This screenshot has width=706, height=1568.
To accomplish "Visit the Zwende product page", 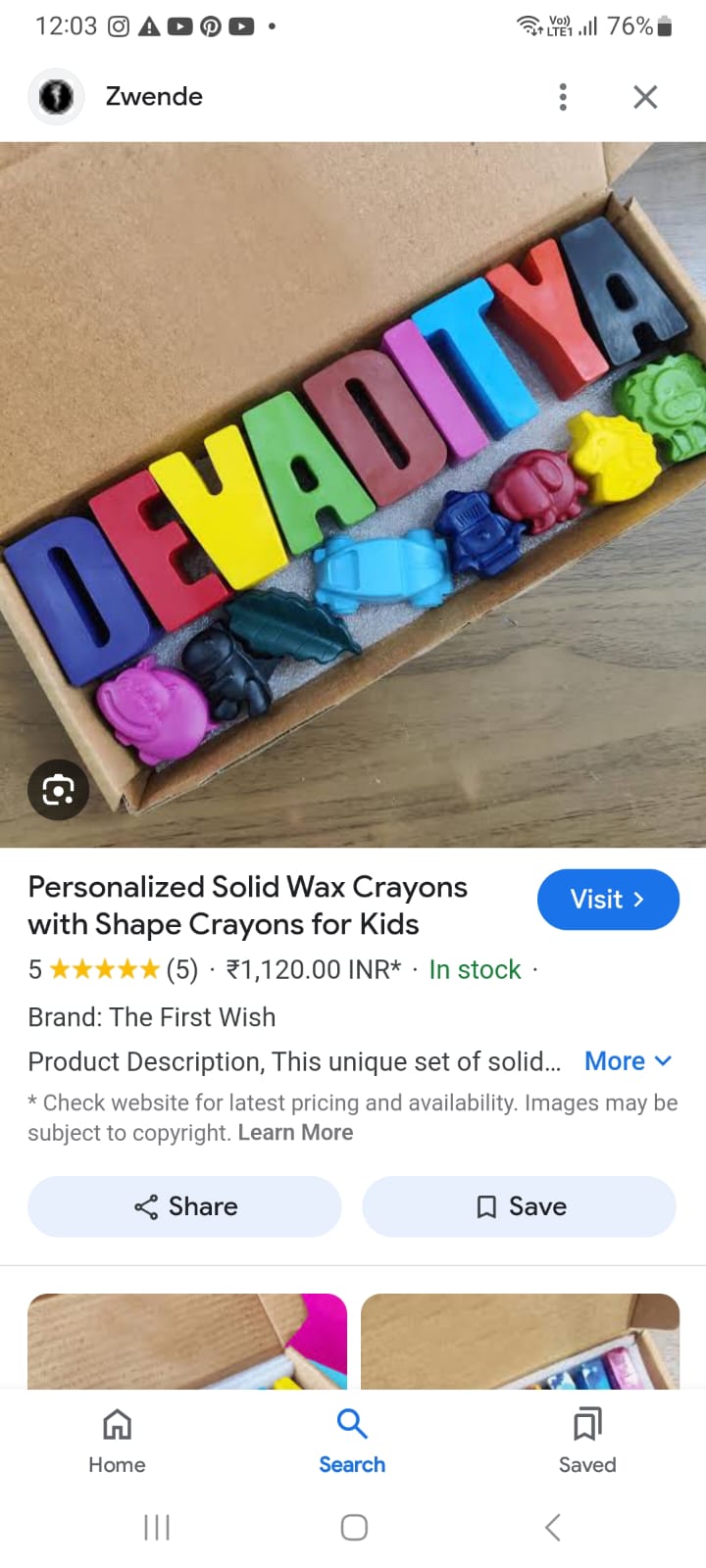I will pos(608,900).
